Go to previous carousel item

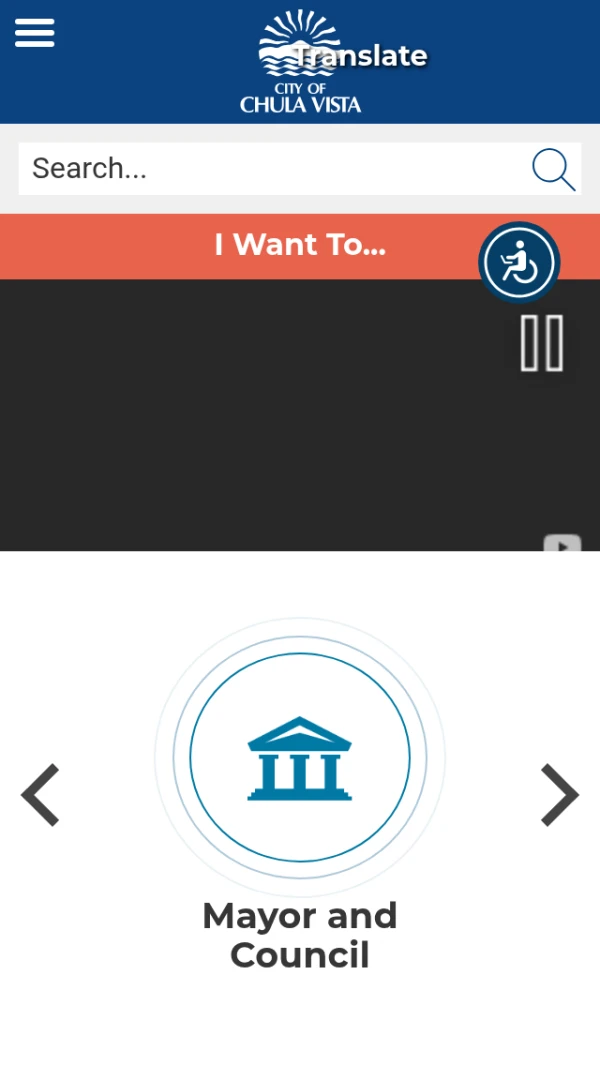pos(40,795)
